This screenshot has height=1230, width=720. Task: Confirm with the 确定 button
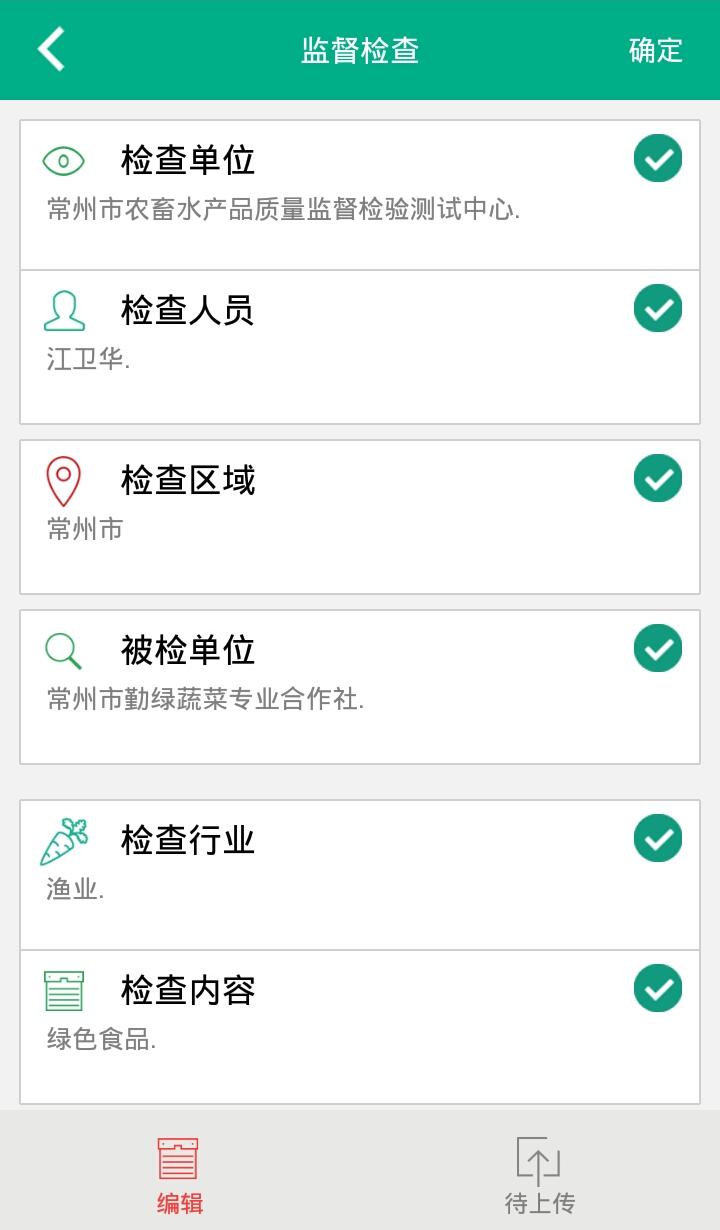655,50
